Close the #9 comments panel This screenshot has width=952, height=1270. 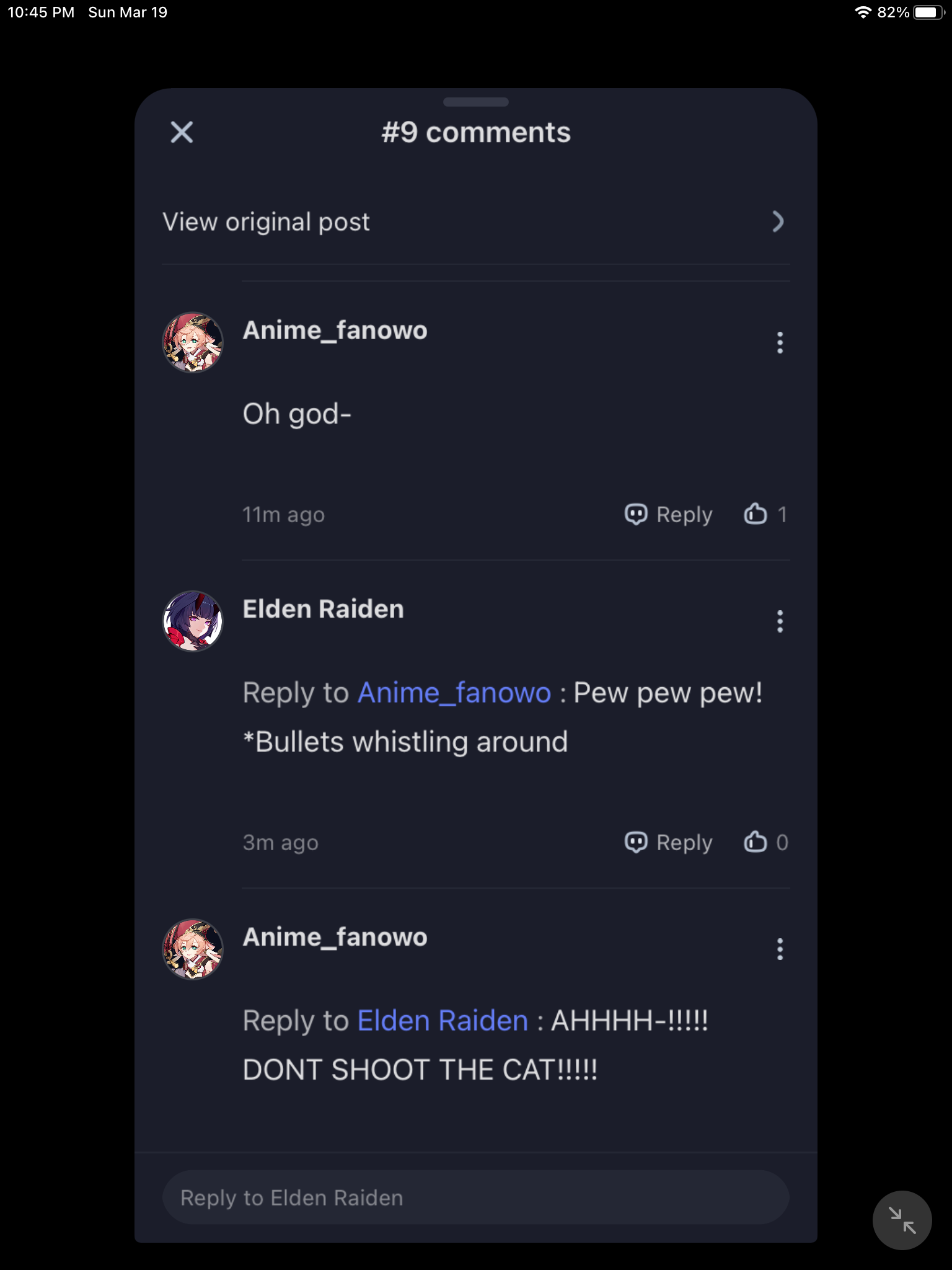coord(182,132)
